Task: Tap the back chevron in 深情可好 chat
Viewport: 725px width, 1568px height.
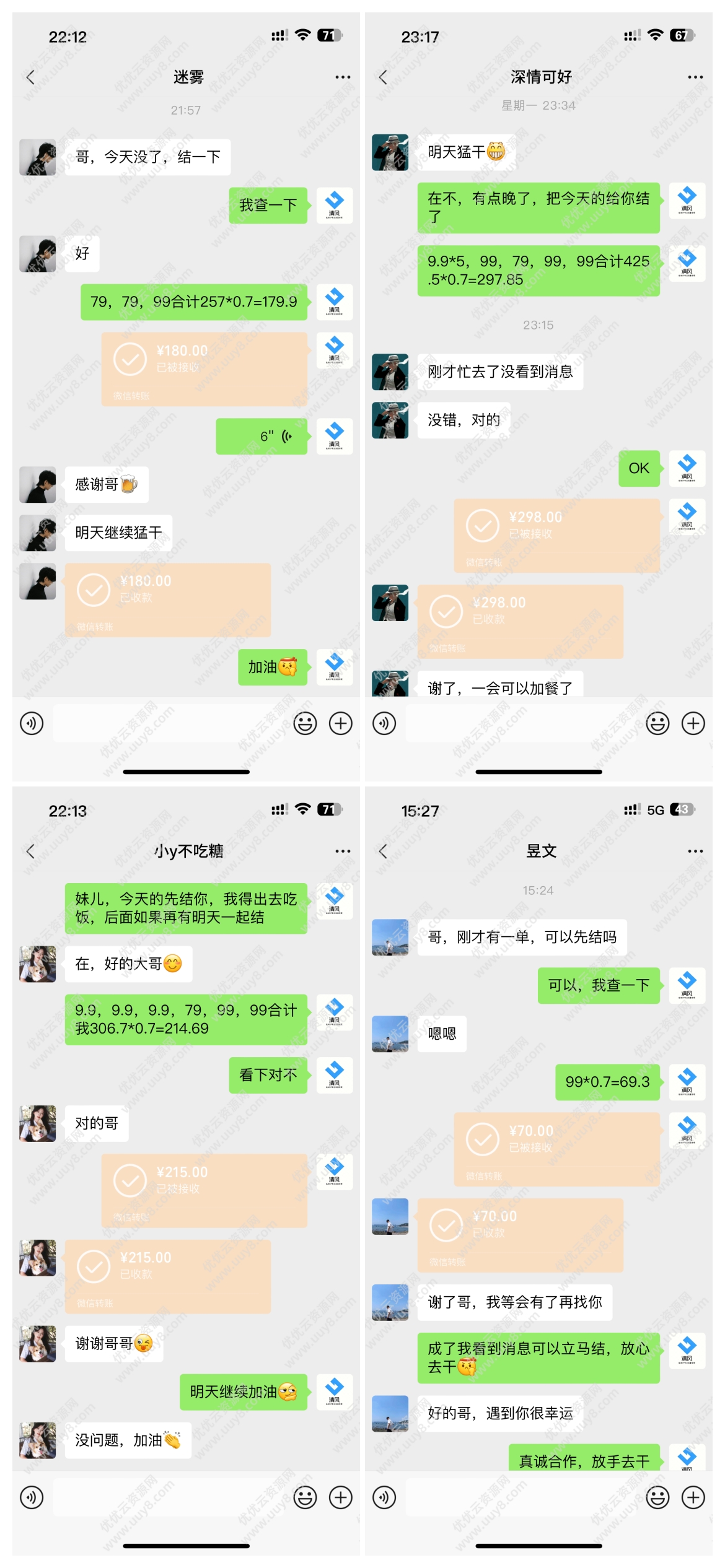Action: [383, 76]
